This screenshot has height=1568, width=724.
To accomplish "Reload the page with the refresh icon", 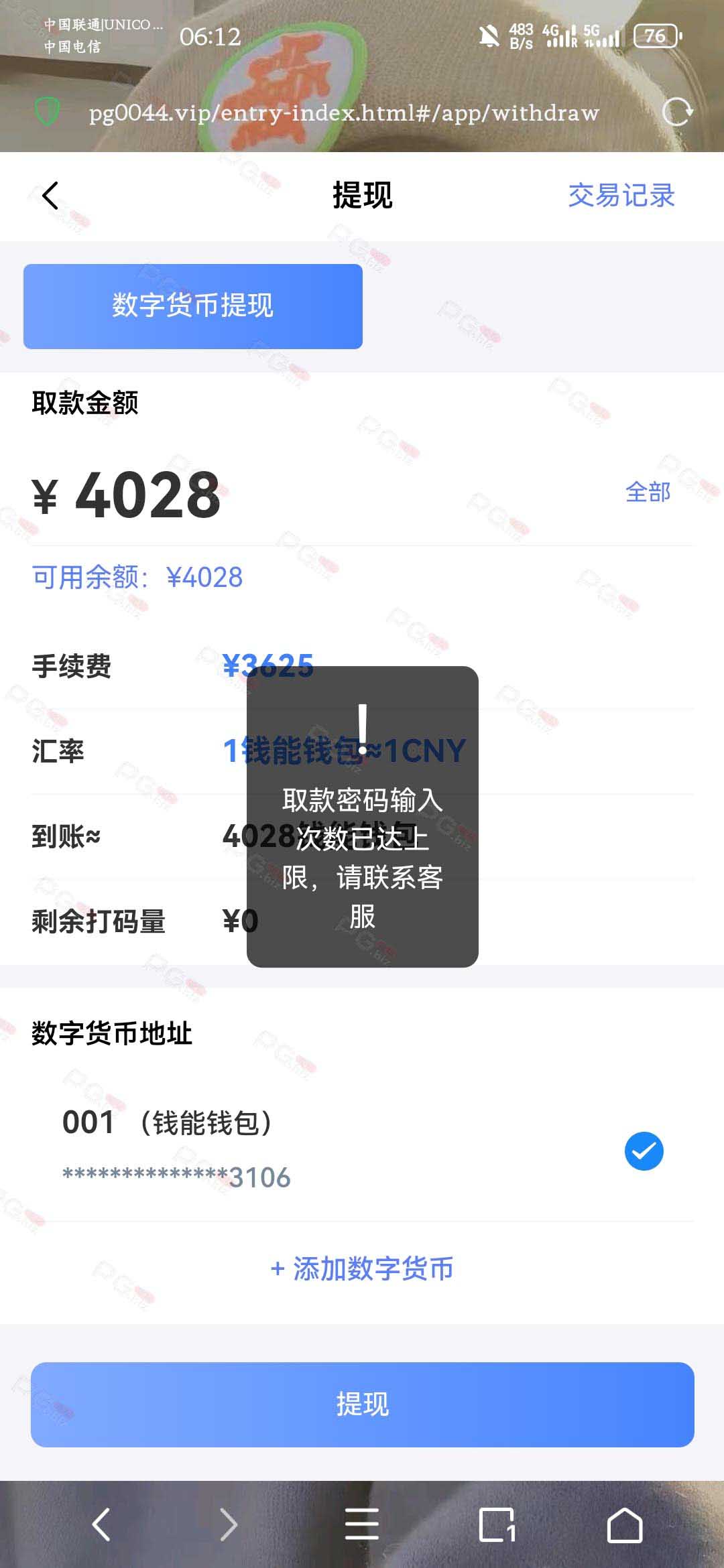I will point(677,112).
